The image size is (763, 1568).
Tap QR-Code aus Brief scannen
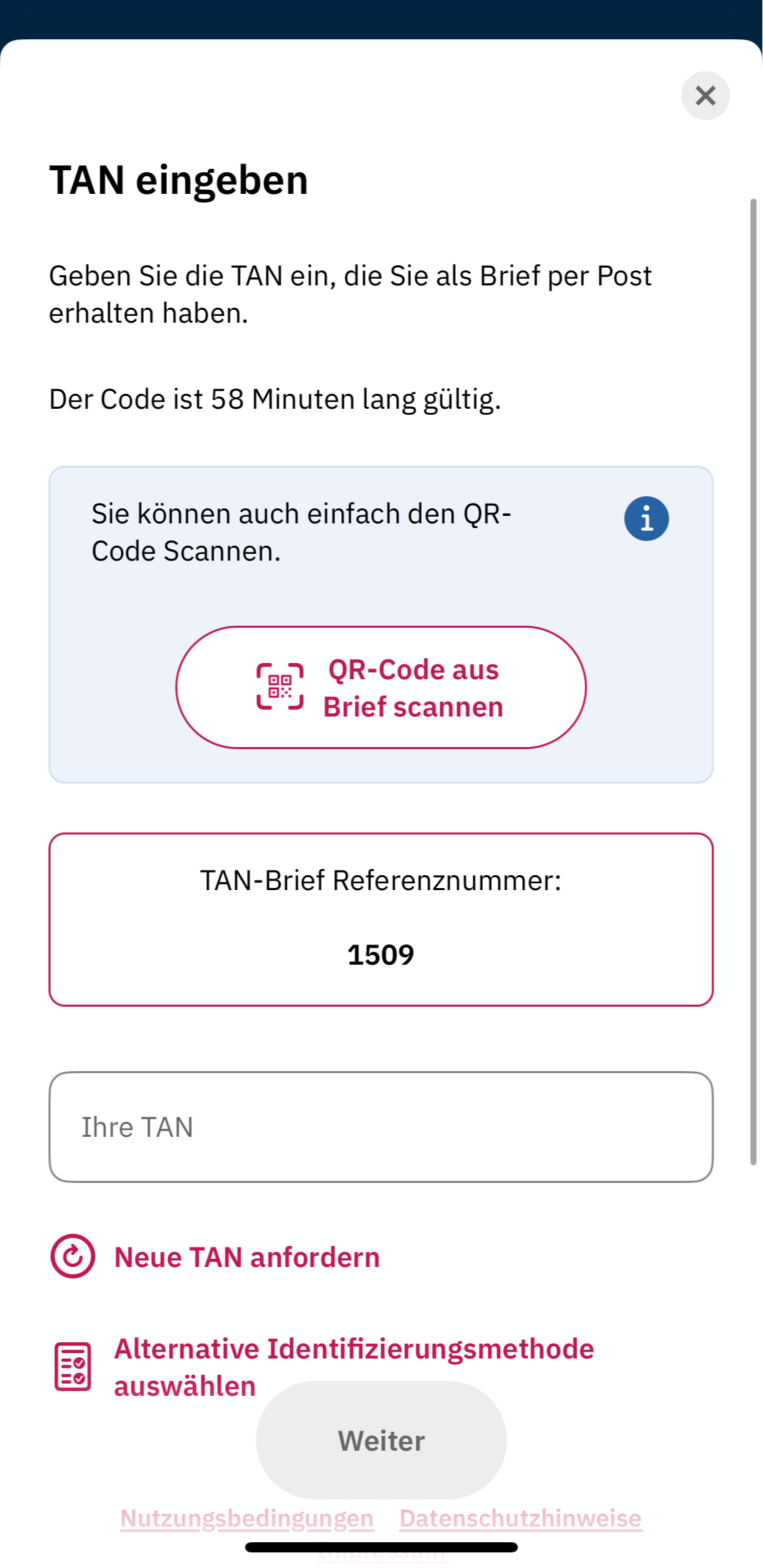(x=380, y=687)
